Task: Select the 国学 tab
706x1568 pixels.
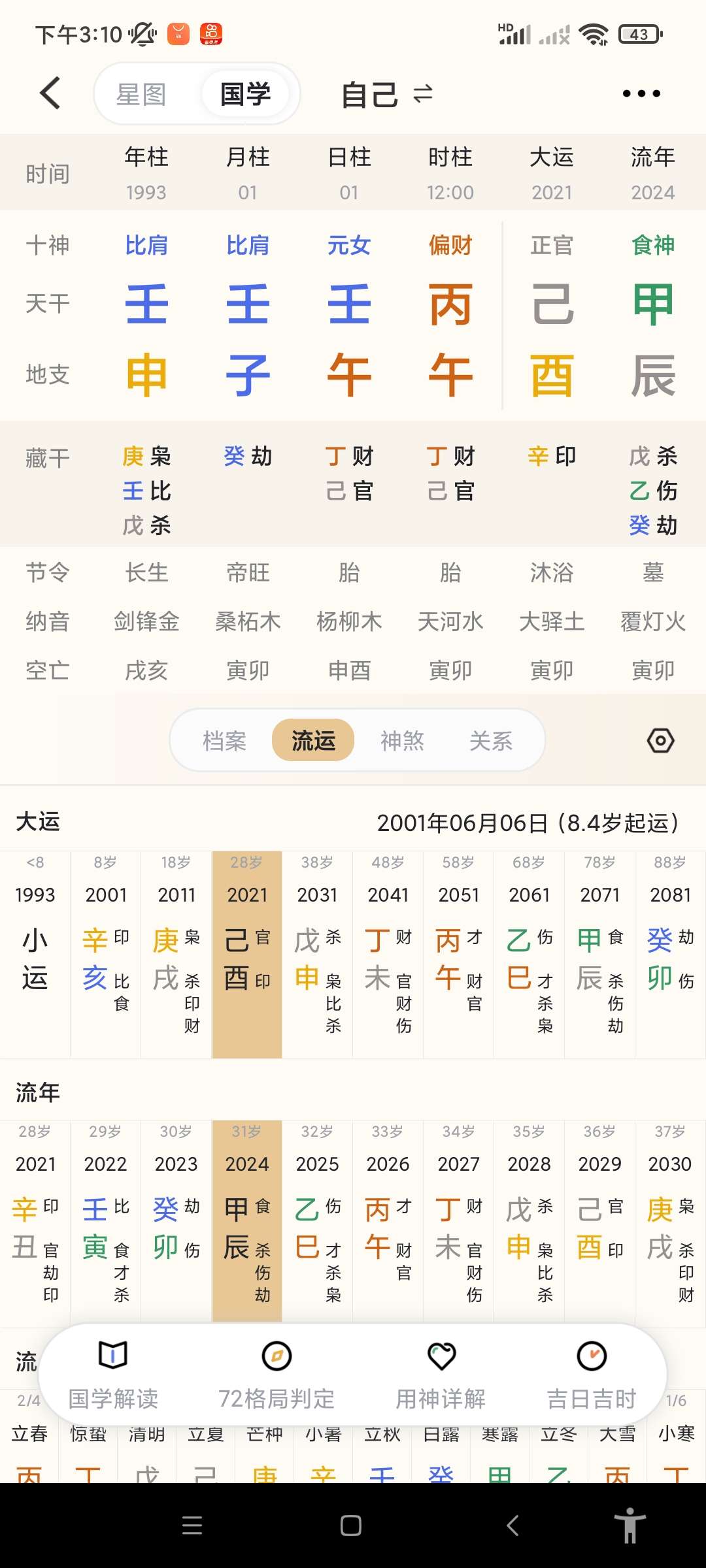Action: click(245, 94)
